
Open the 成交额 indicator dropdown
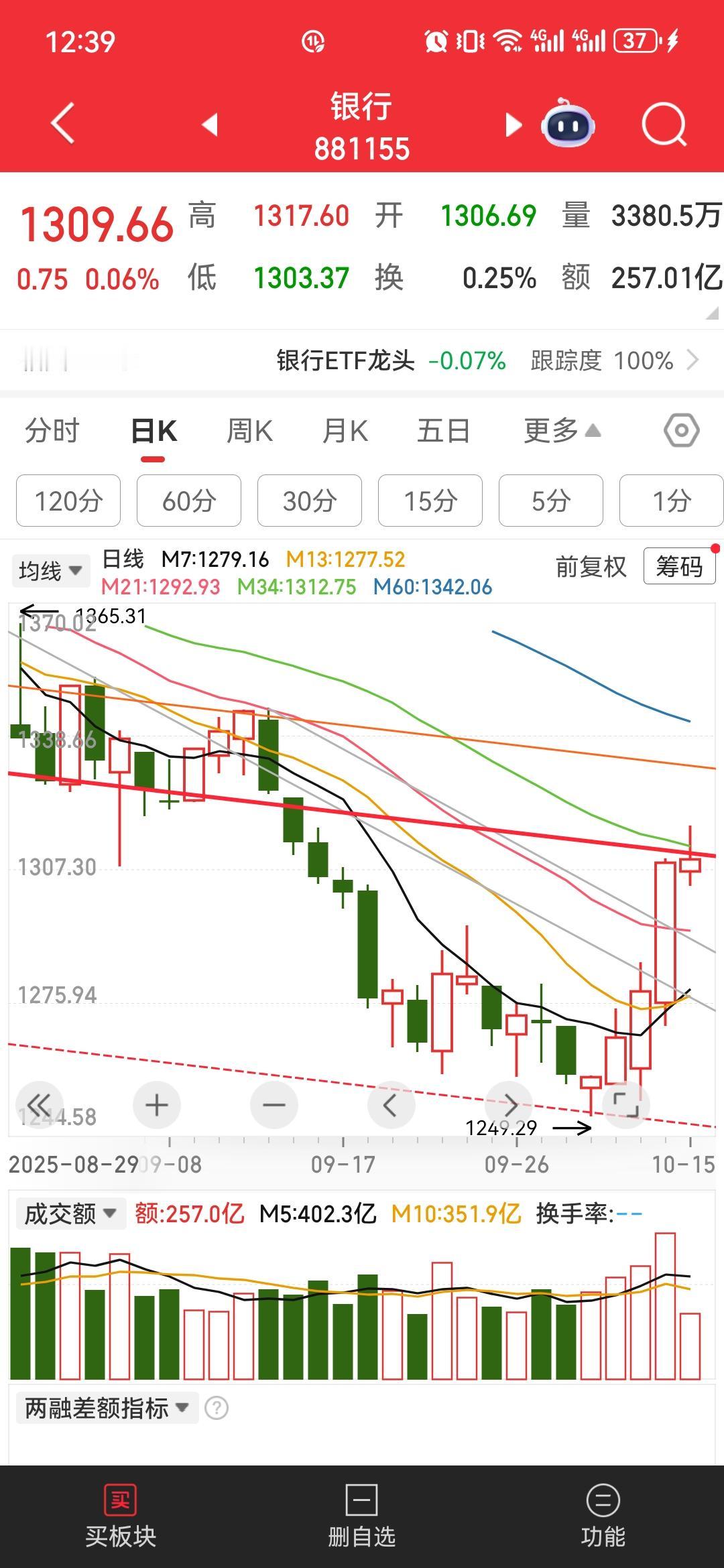coord(70,1214)
